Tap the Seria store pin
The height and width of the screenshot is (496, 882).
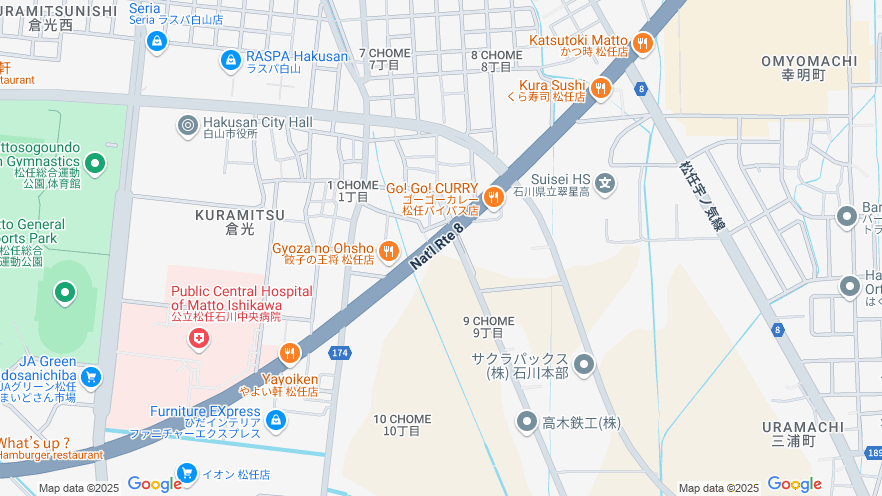(x=156, y=41)
